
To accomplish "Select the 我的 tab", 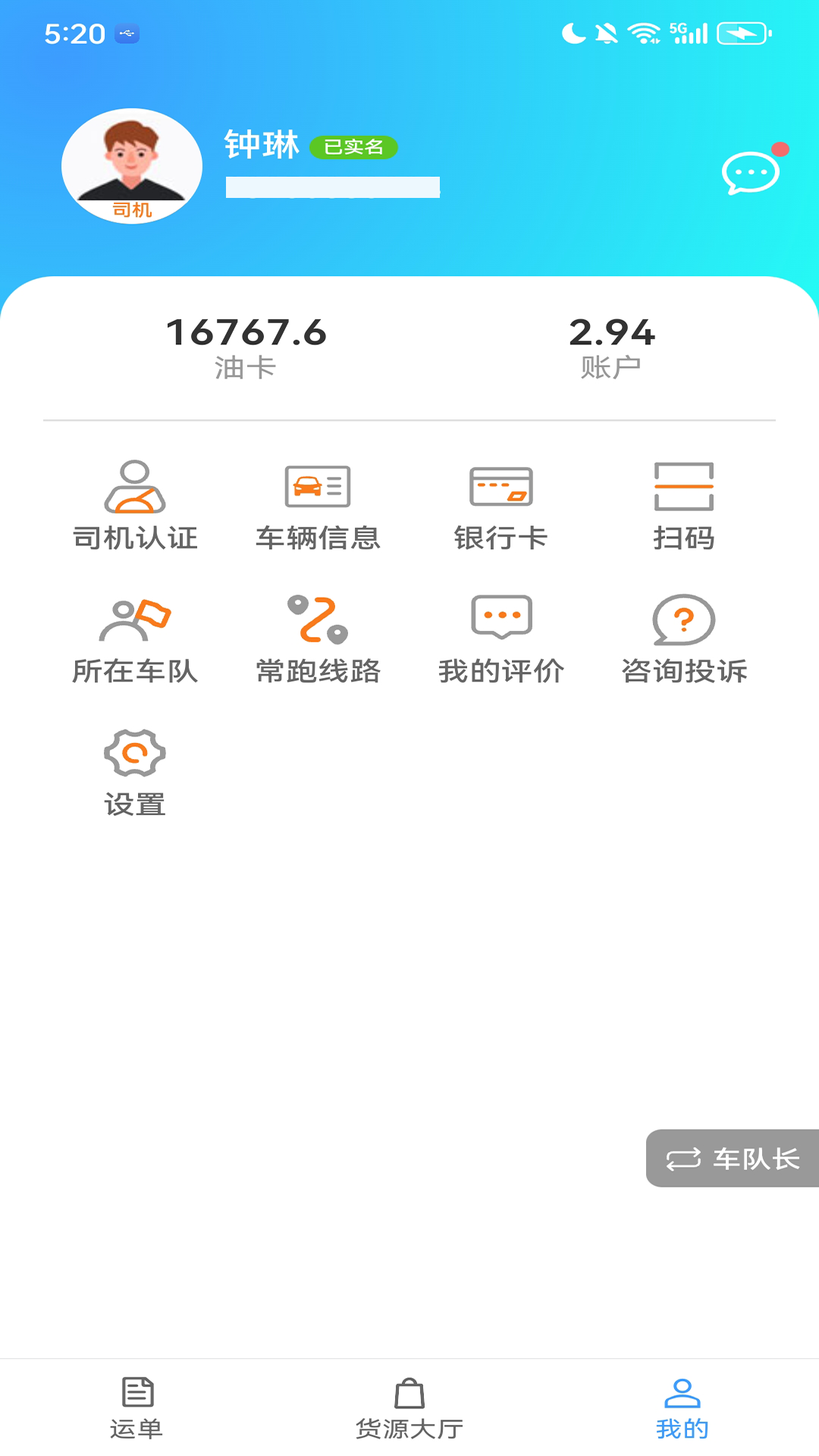I will (x=682, y=1408).
